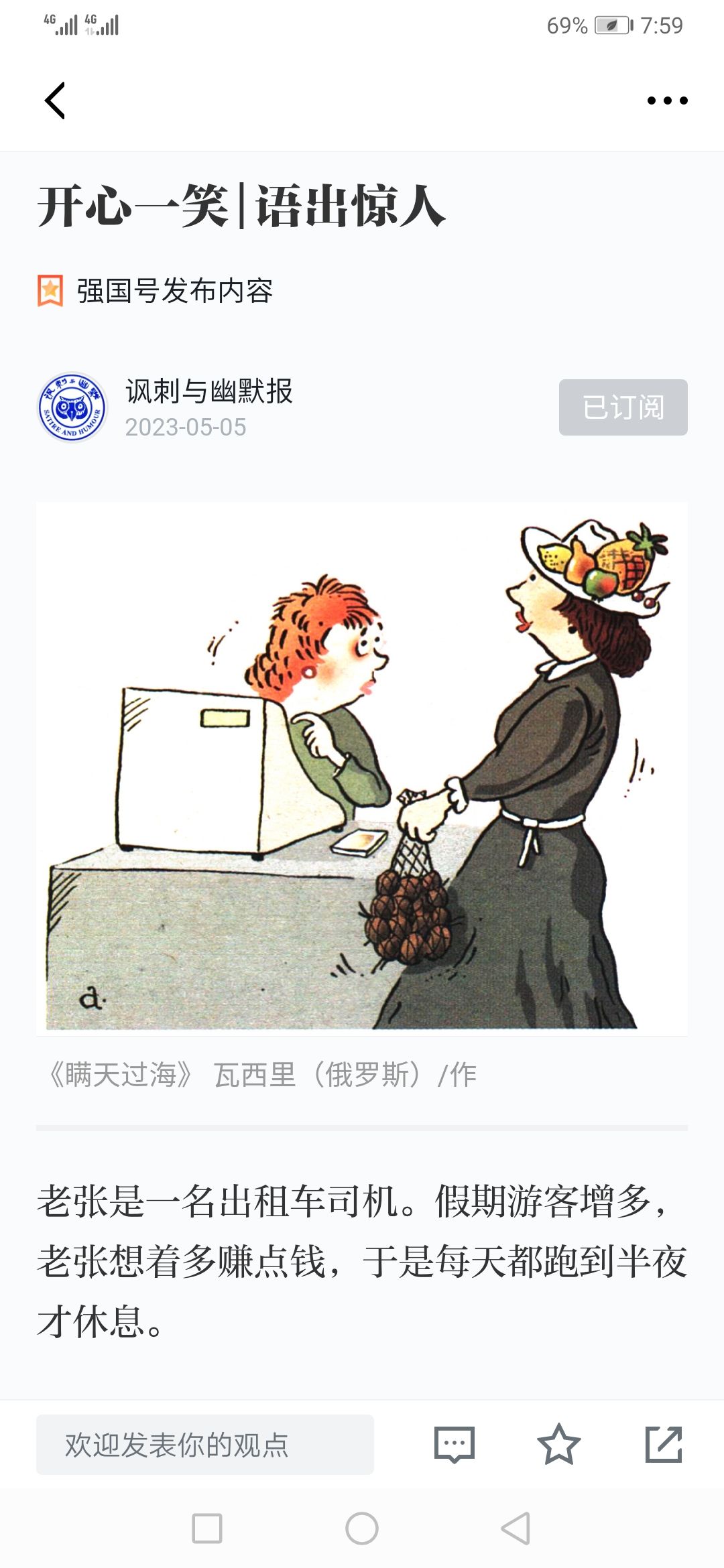The width and height of the screenshot is (724, 1568).
Task: Go back using the top-left arrow
Action: point(55,101)
